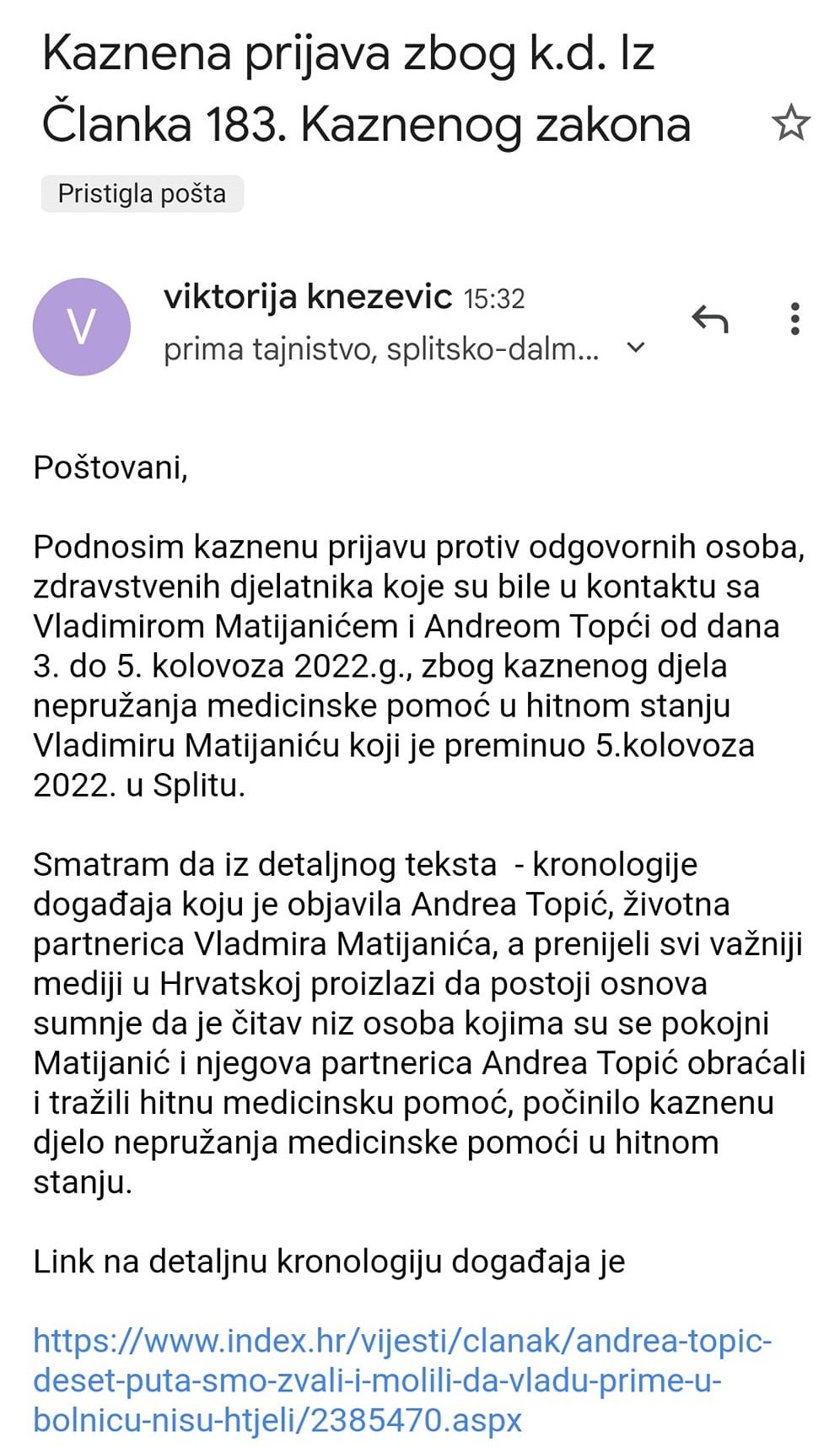Tap the 15:32 timestamp

[x=493, y=298]
